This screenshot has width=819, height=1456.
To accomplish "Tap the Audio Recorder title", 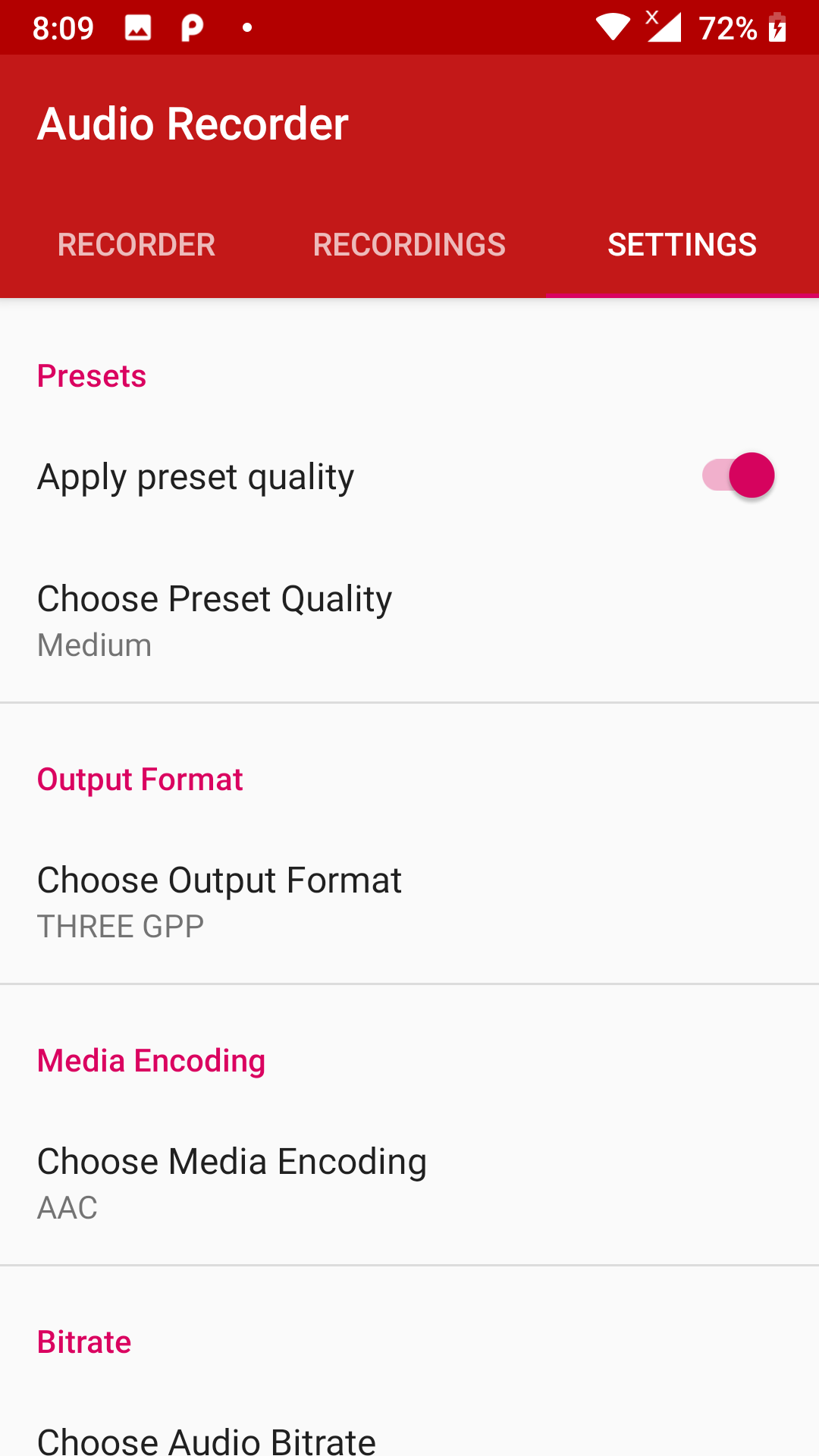I will [194, 124].
